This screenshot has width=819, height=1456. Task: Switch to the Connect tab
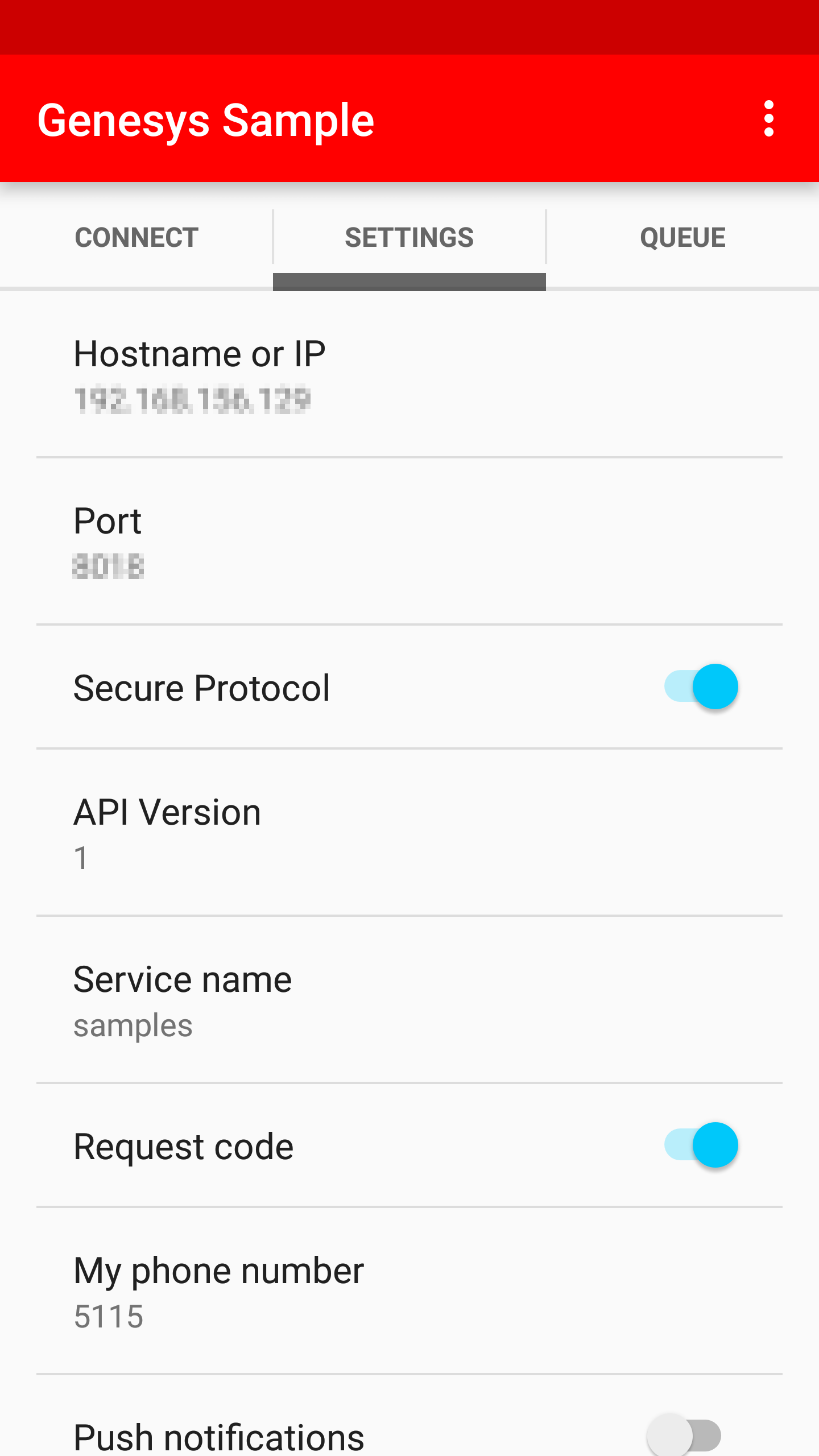136,237
